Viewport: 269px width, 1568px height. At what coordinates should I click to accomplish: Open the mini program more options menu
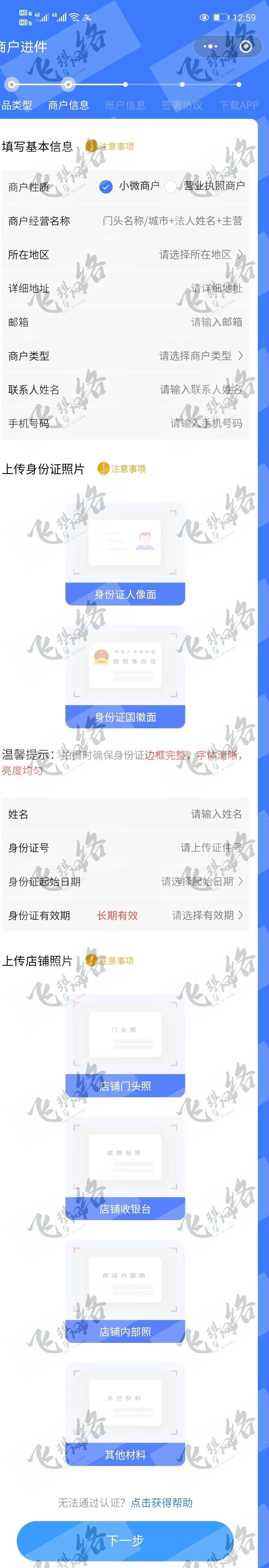pos(210,46)
